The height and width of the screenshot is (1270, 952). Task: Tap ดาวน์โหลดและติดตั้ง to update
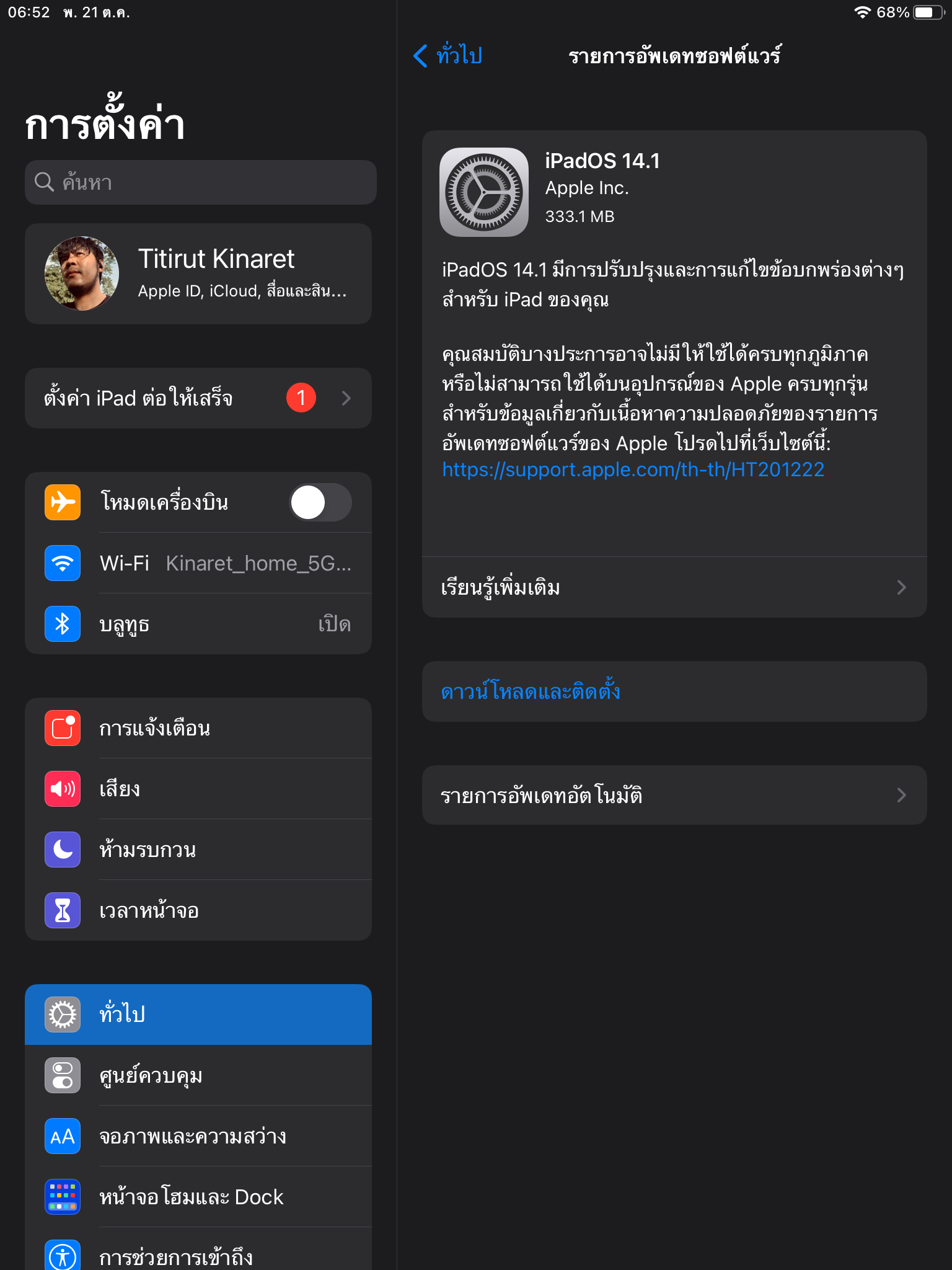point(531,691)
